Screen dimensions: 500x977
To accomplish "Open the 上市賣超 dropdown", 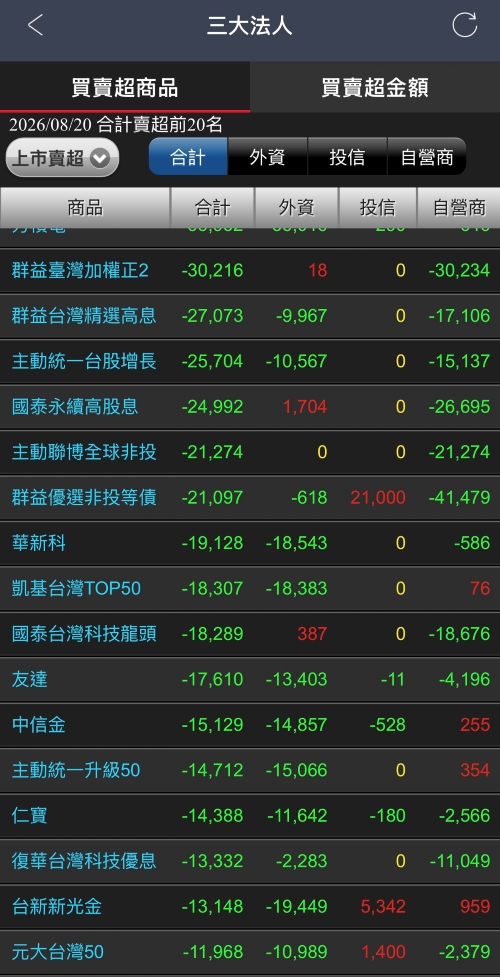I will point(62,158).
